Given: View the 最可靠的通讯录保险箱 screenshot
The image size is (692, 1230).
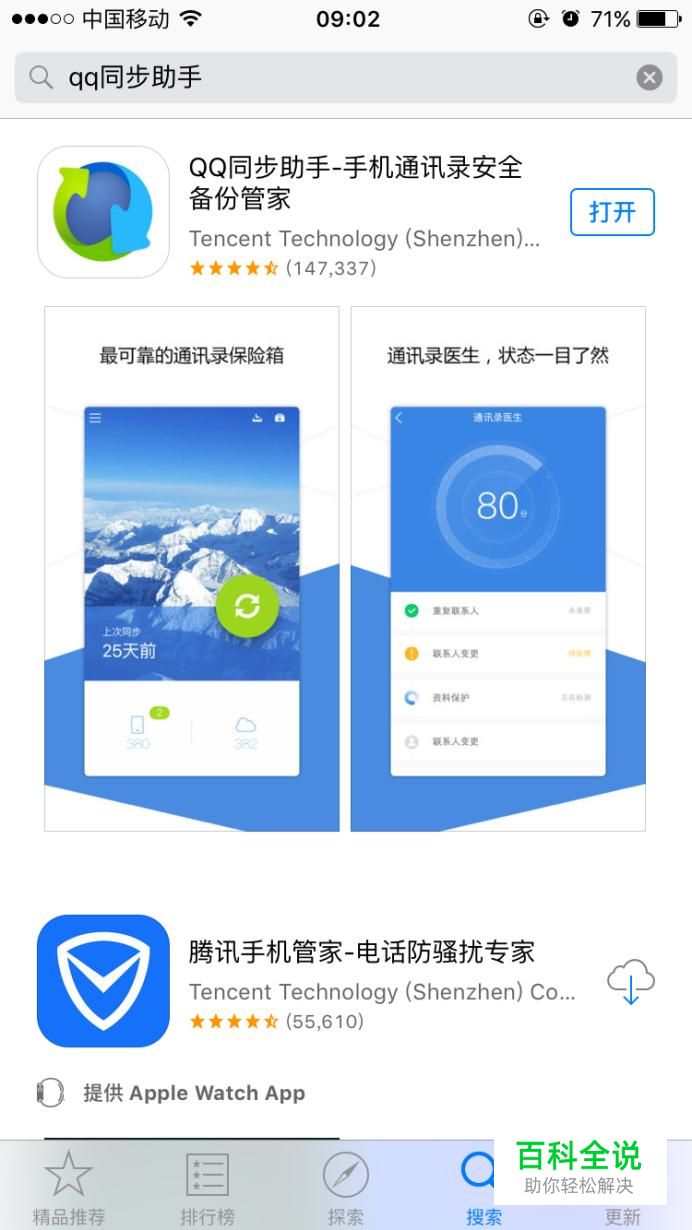Looking at the screenshot, I should [x=192, y=568].
